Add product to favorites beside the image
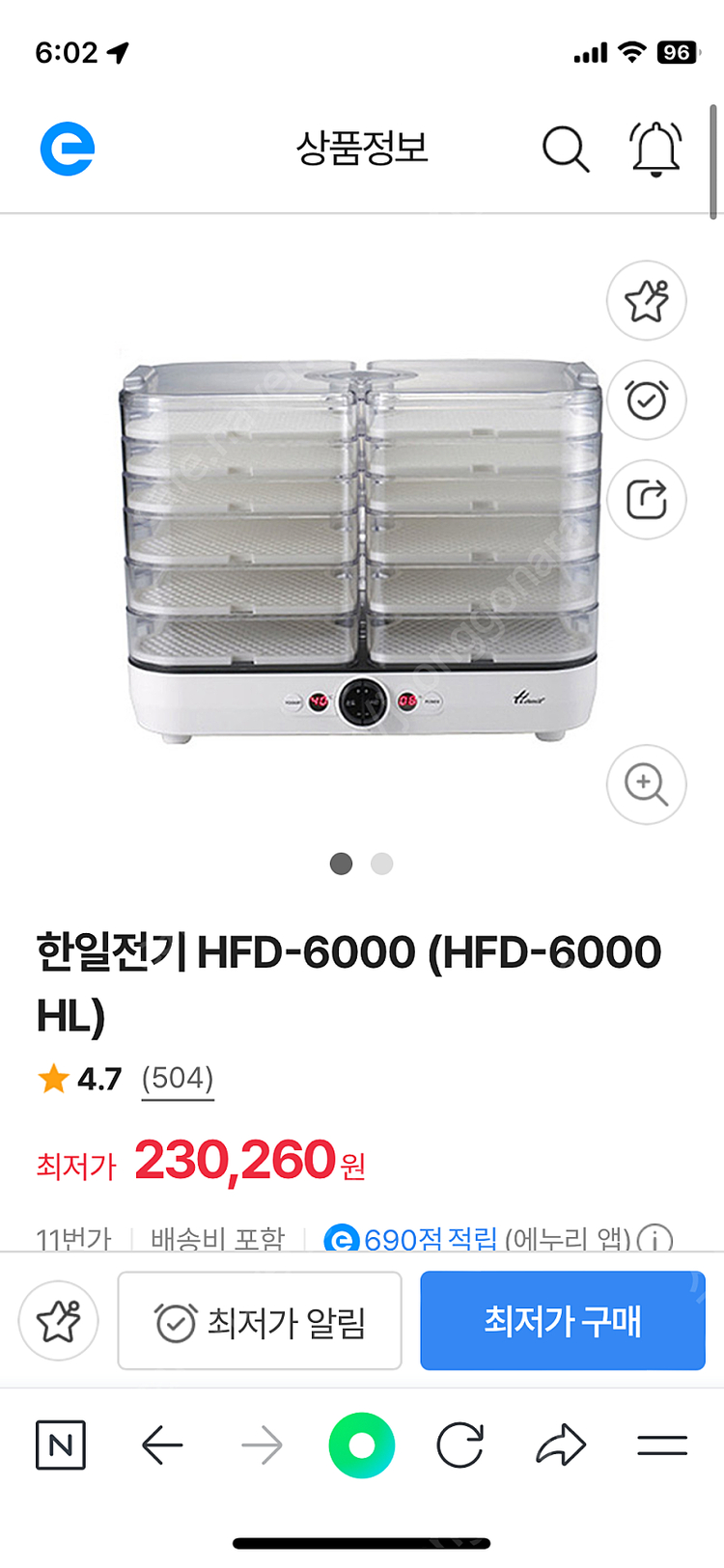Viewport: 724px width, 1568px height. [646, 301]
